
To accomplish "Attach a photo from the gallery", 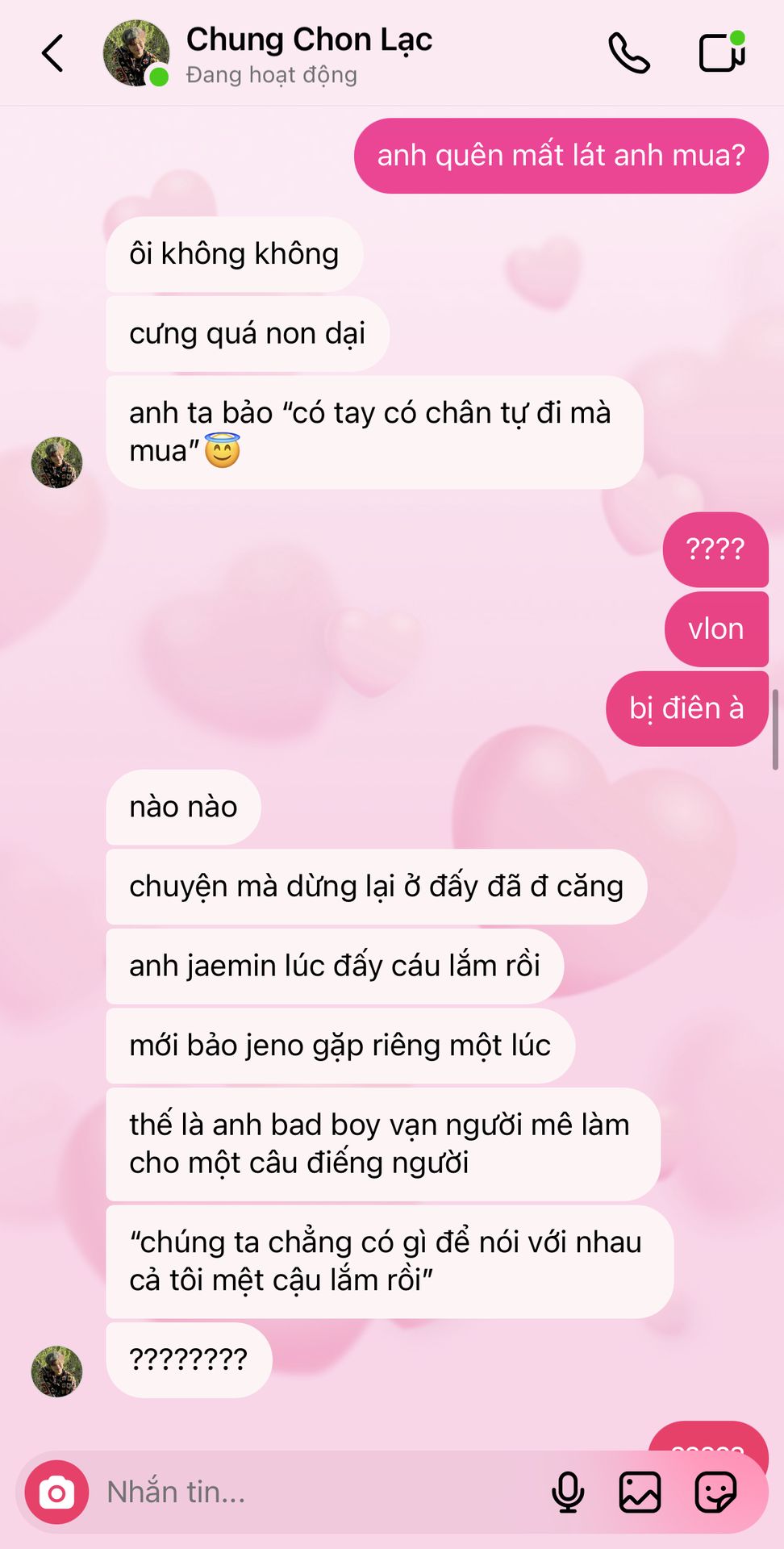I will pos(640,1493).
